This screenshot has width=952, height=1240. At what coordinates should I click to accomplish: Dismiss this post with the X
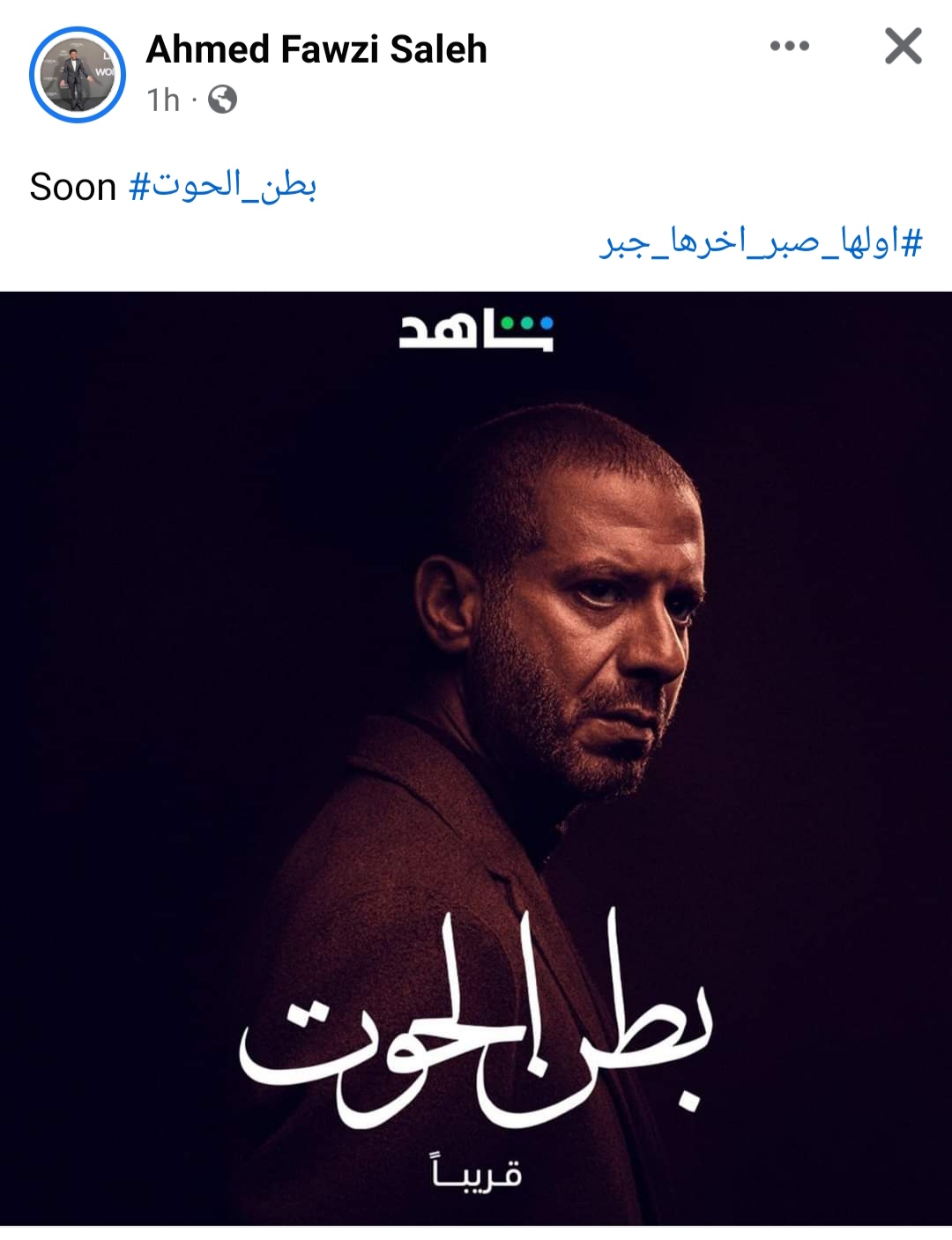903,47
